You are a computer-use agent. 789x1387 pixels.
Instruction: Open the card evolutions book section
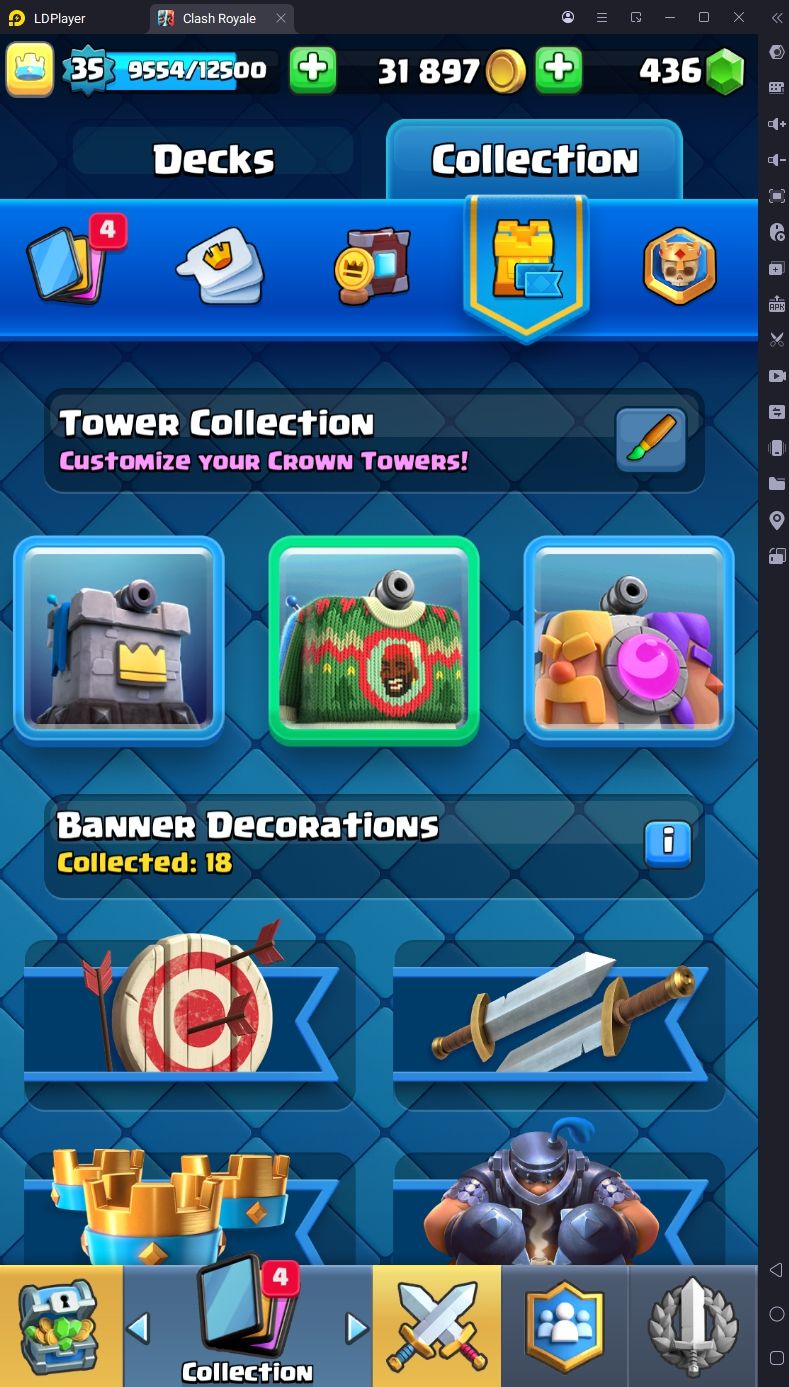(x=372, y=266)
